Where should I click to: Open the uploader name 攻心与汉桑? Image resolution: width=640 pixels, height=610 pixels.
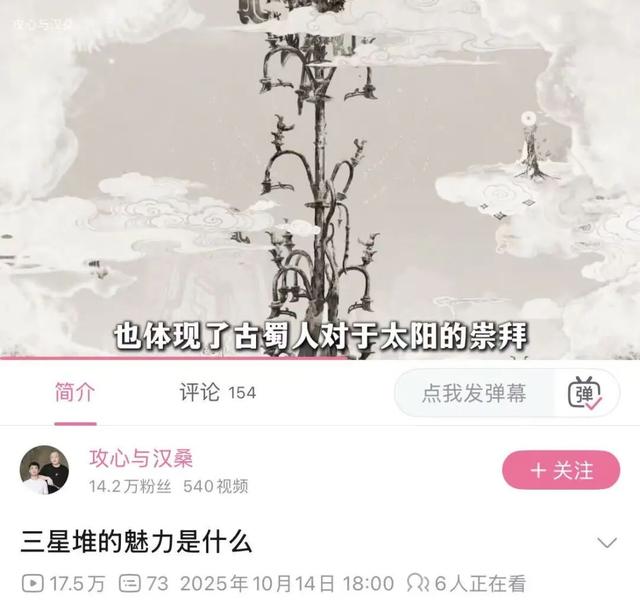pyautogui.click(x=141, y=458)
